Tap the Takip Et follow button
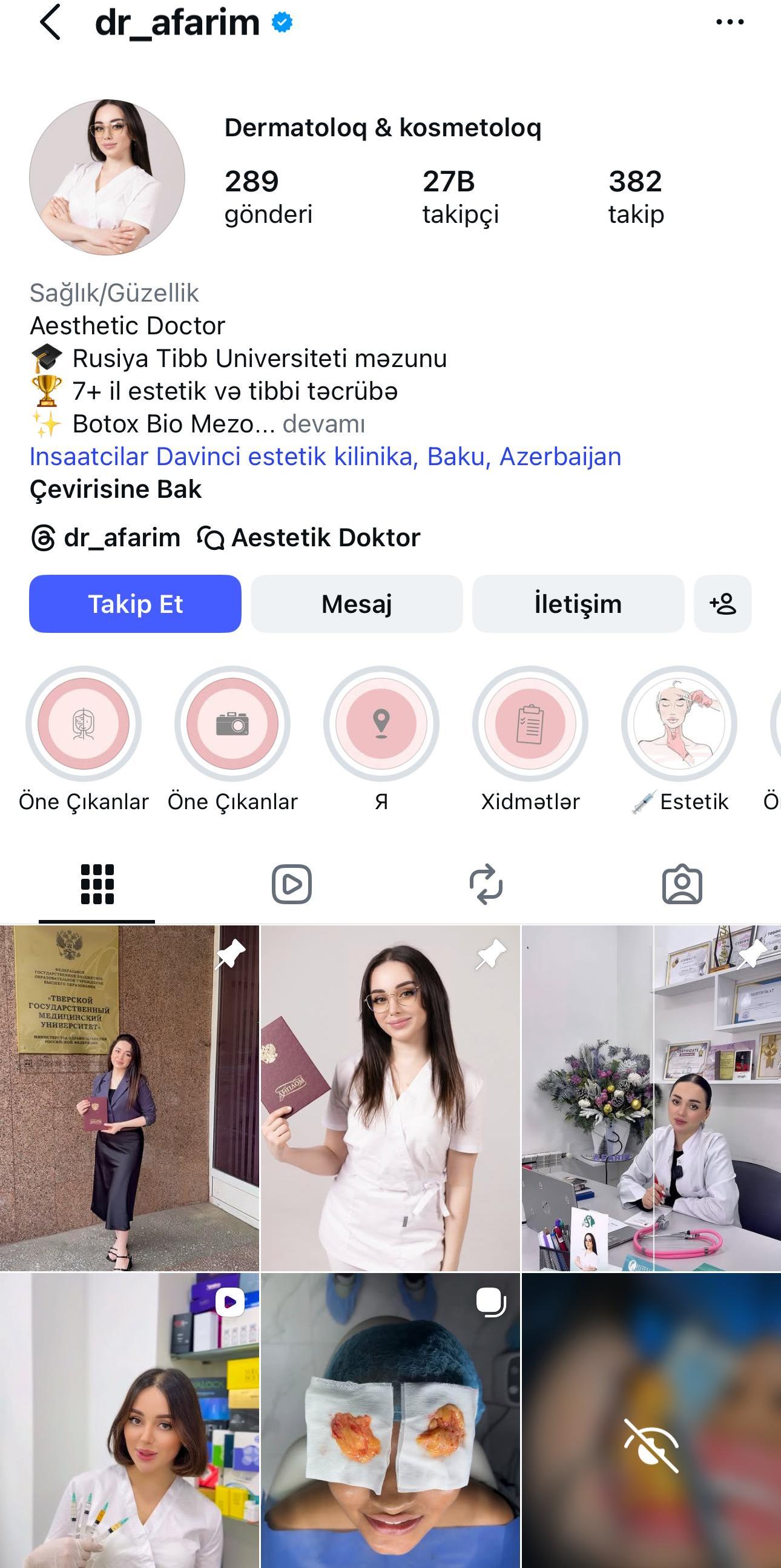The height and width of the screenshot is (1568, 781). pyautogui.click(x=135, y=604)
